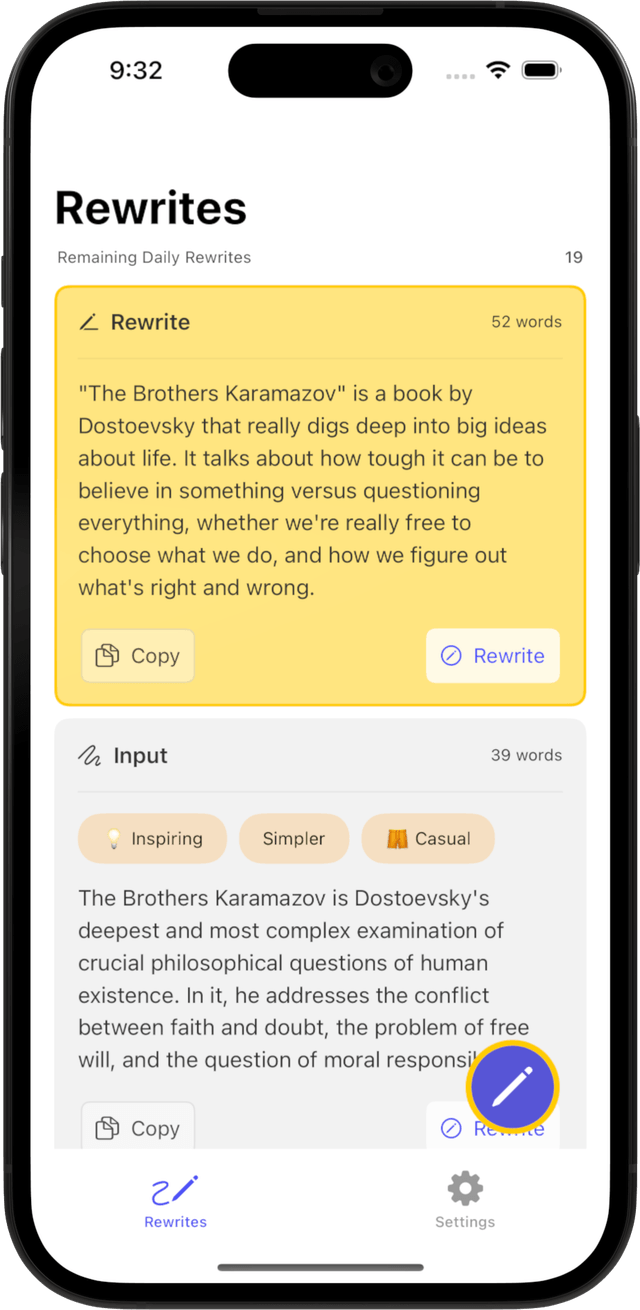
Task: Choose the Casual tone chip
Action: pyautogui.click(x=428, y=838)
